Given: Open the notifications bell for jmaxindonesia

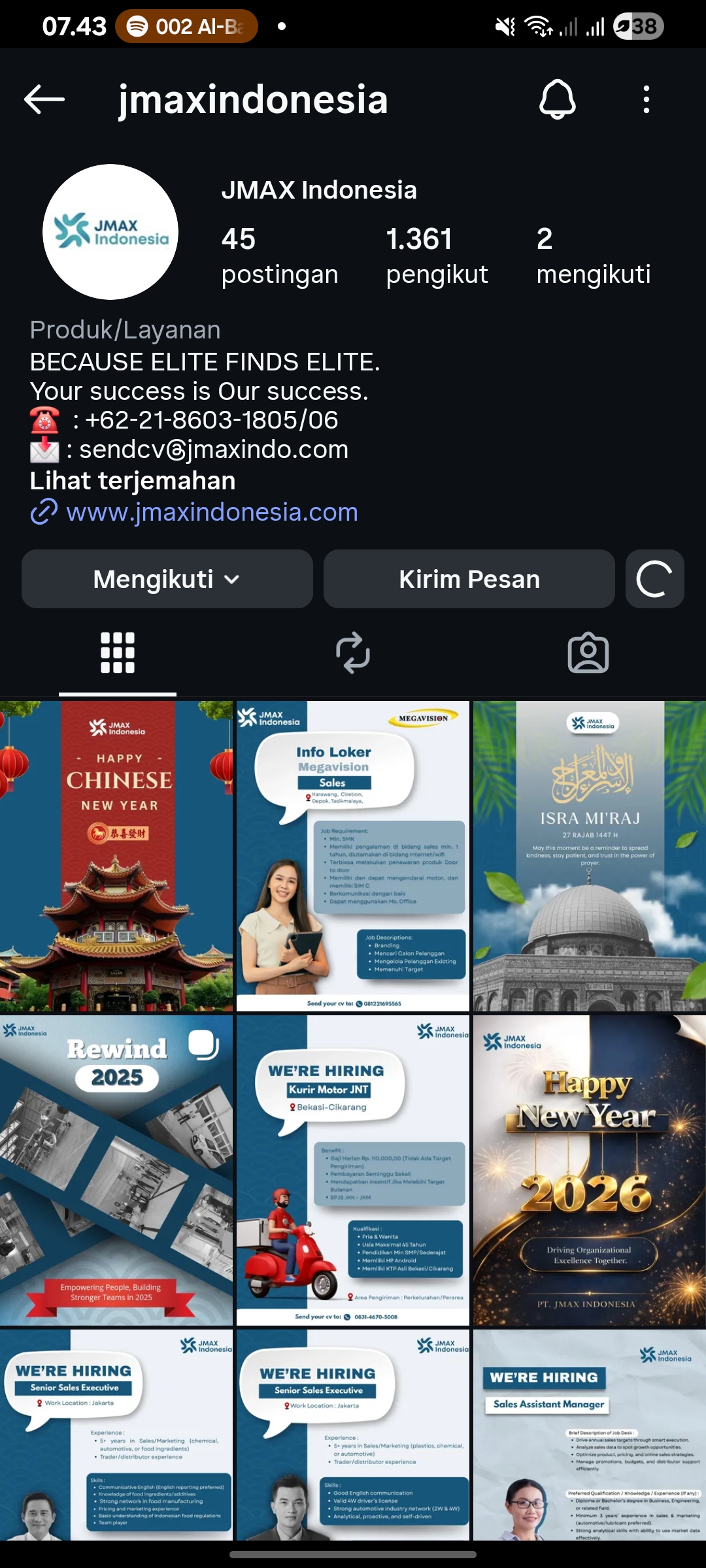Looking at the screenshot, I should pos(557,100).
